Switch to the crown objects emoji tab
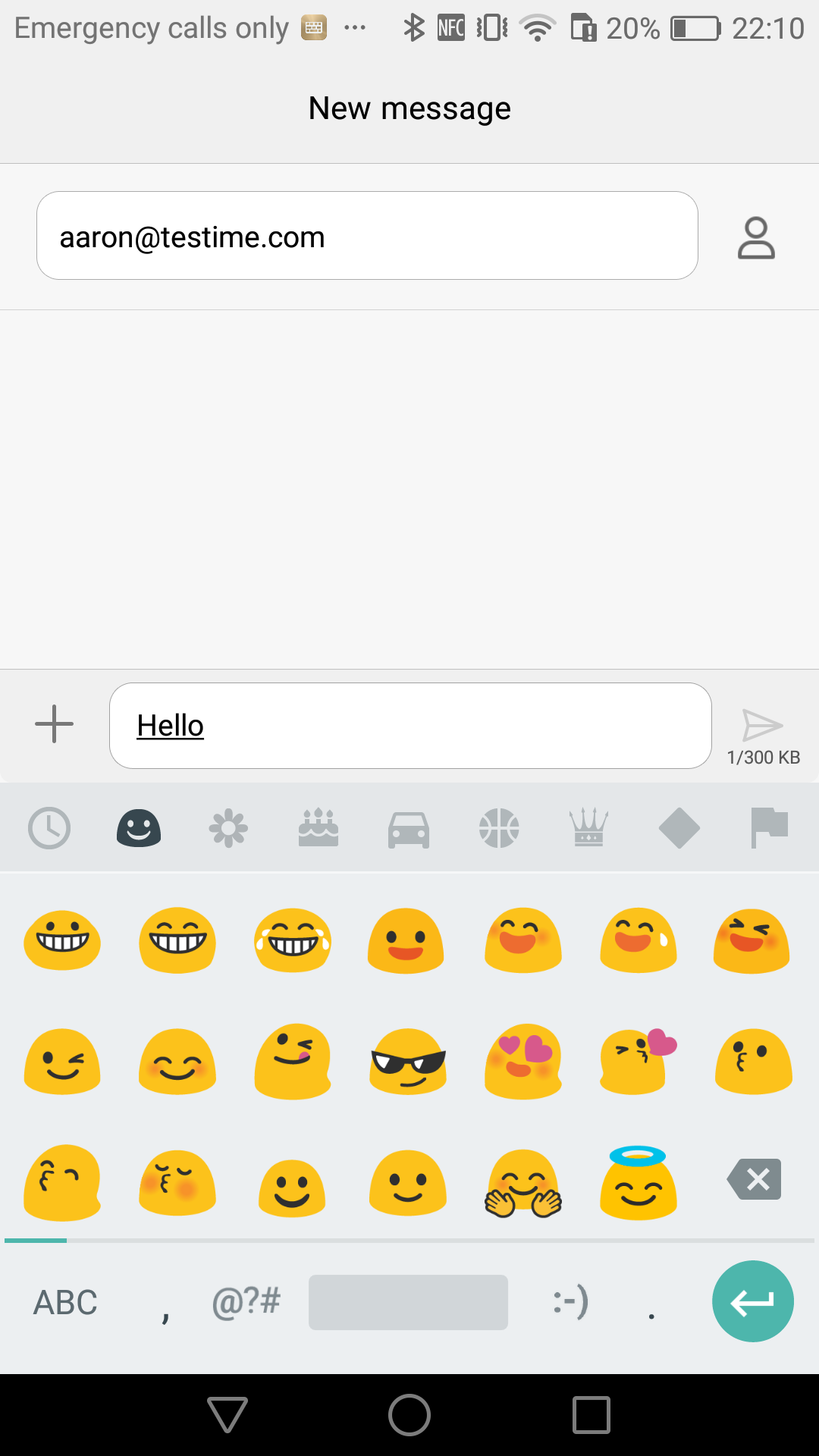The height and width of the screenshot is (1456, 819). [588, 827]
